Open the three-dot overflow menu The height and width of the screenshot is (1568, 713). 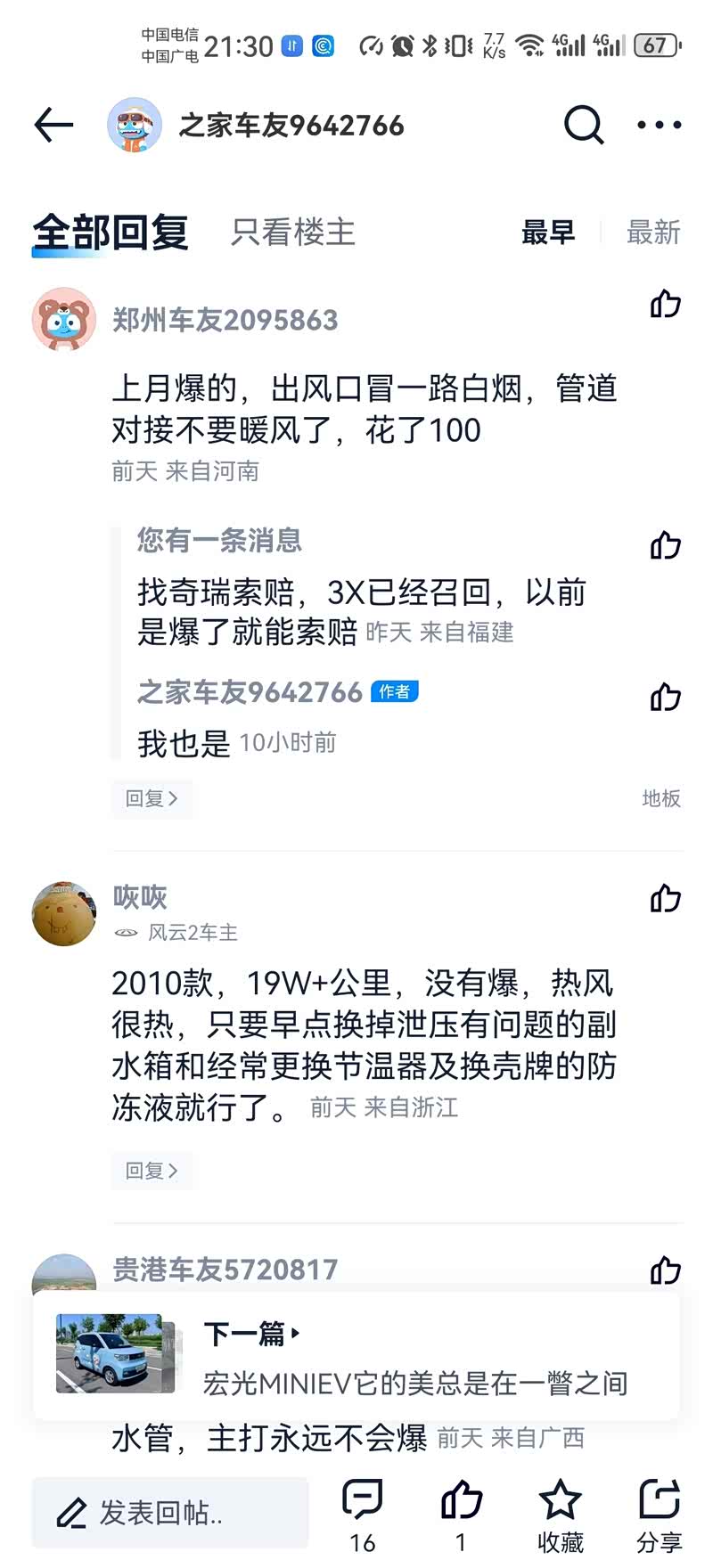(x=660, y=126)
